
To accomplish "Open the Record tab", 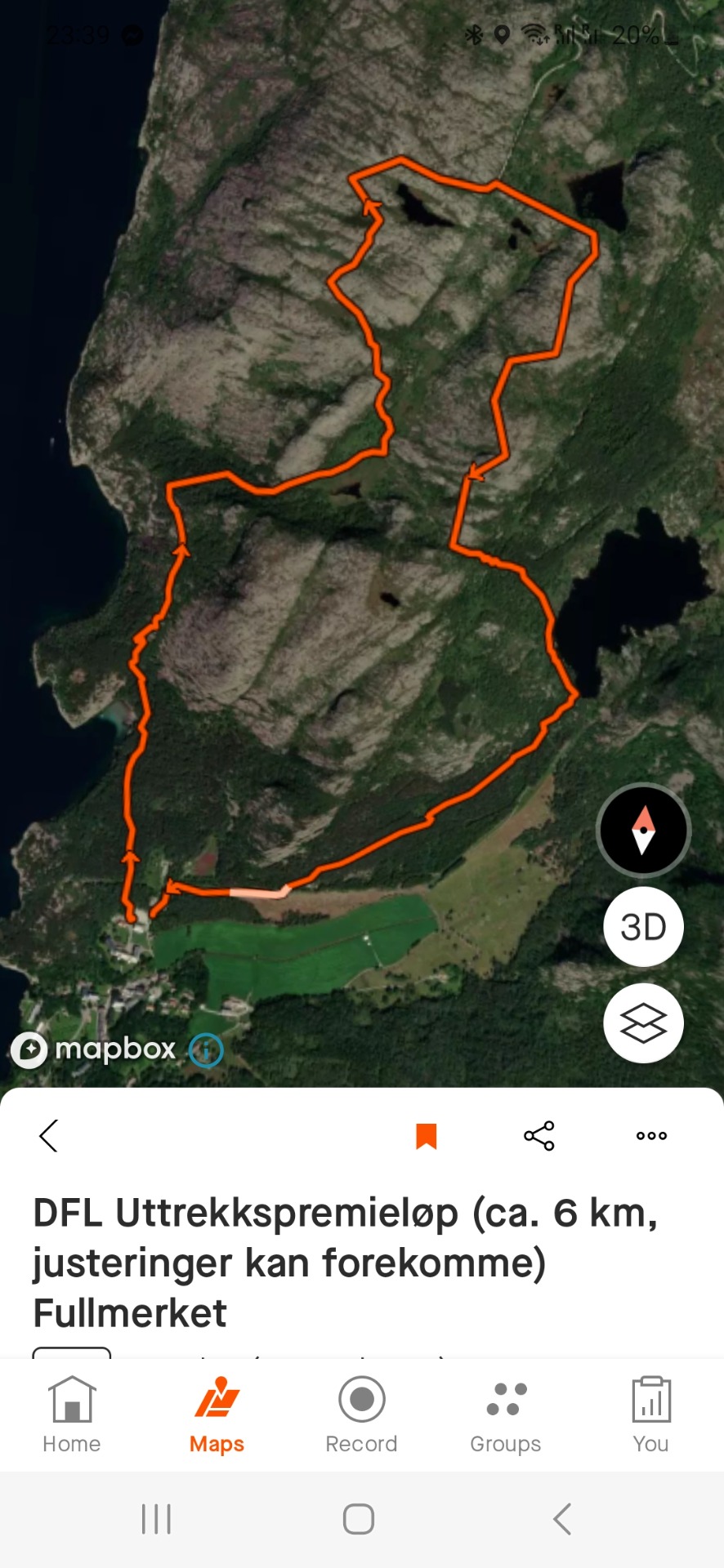I will point(361,1414).
